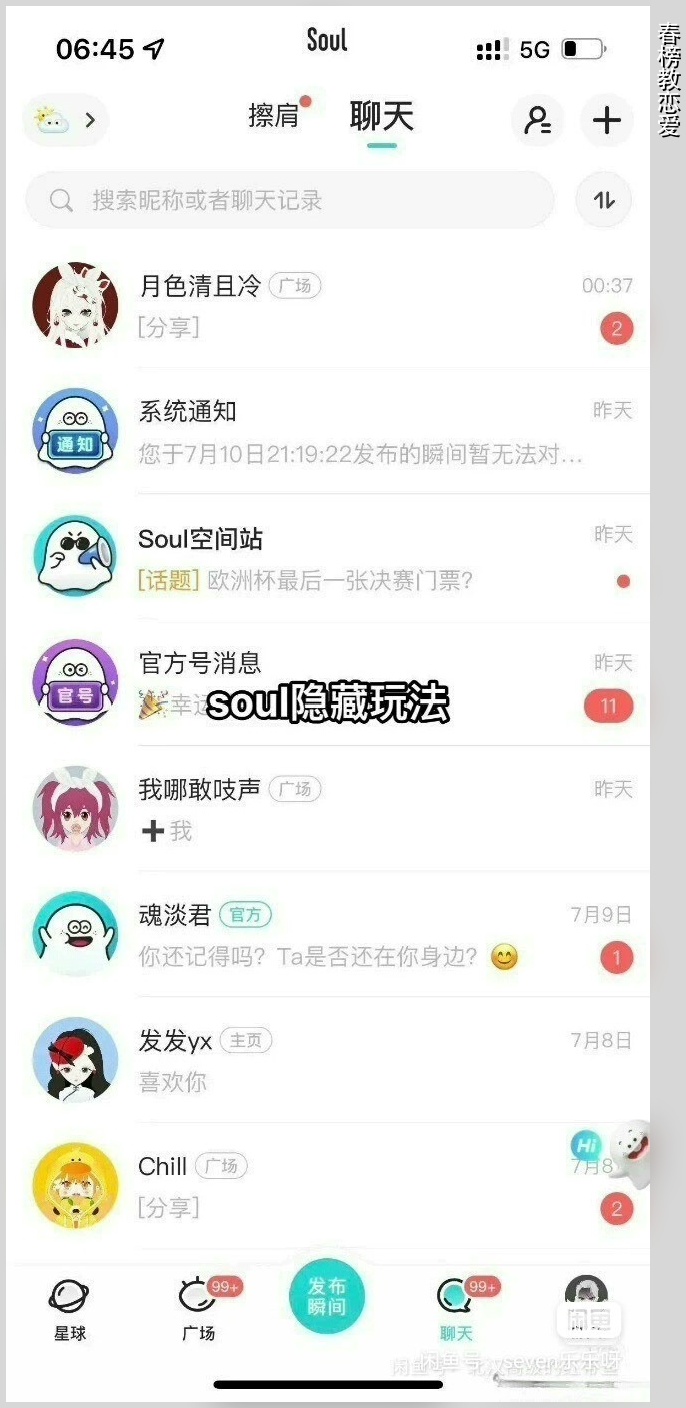Tap the plus icon to add

[x=607, y=121]
